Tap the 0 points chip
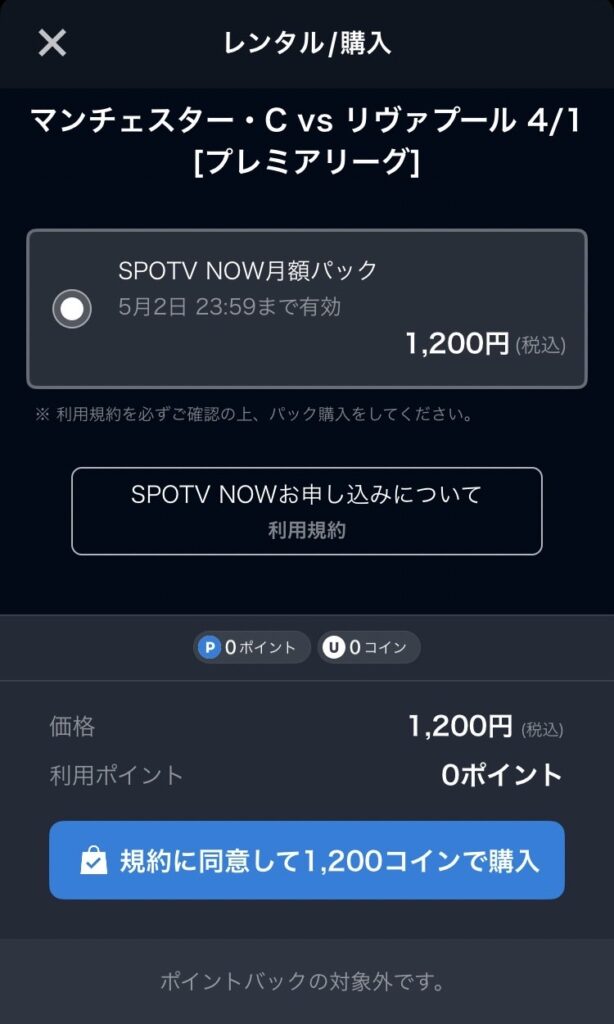The width and height of the screenshot is (614, 1024). point(251,647)
